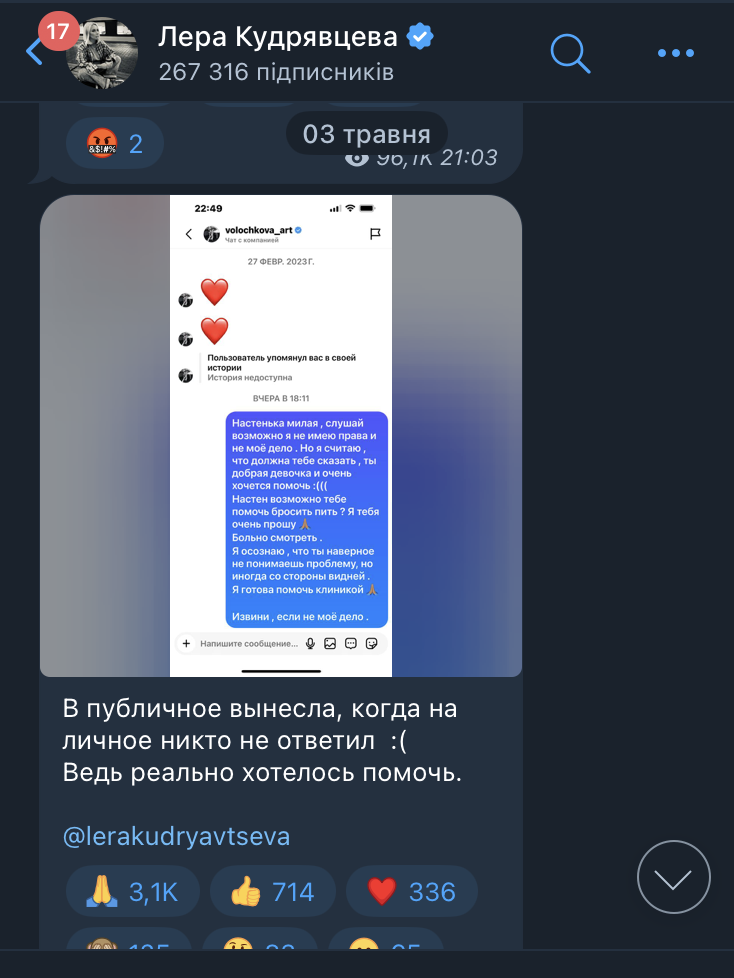Open channel info via Лера Кудрявцева title
Screen dimensions: 734x978
point(278,38)
